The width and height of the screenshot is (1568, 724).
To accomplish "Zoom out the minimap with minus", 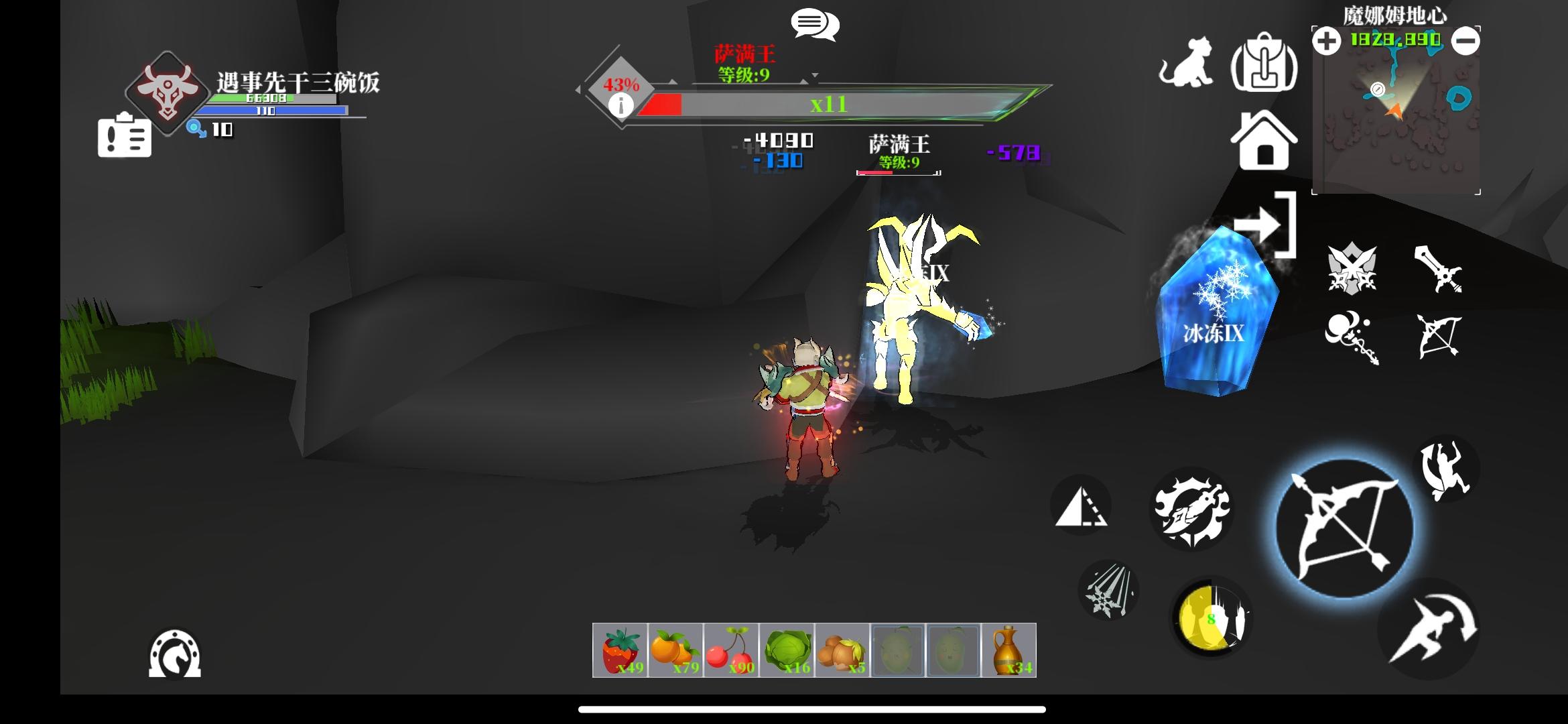I will point(1465,42).
